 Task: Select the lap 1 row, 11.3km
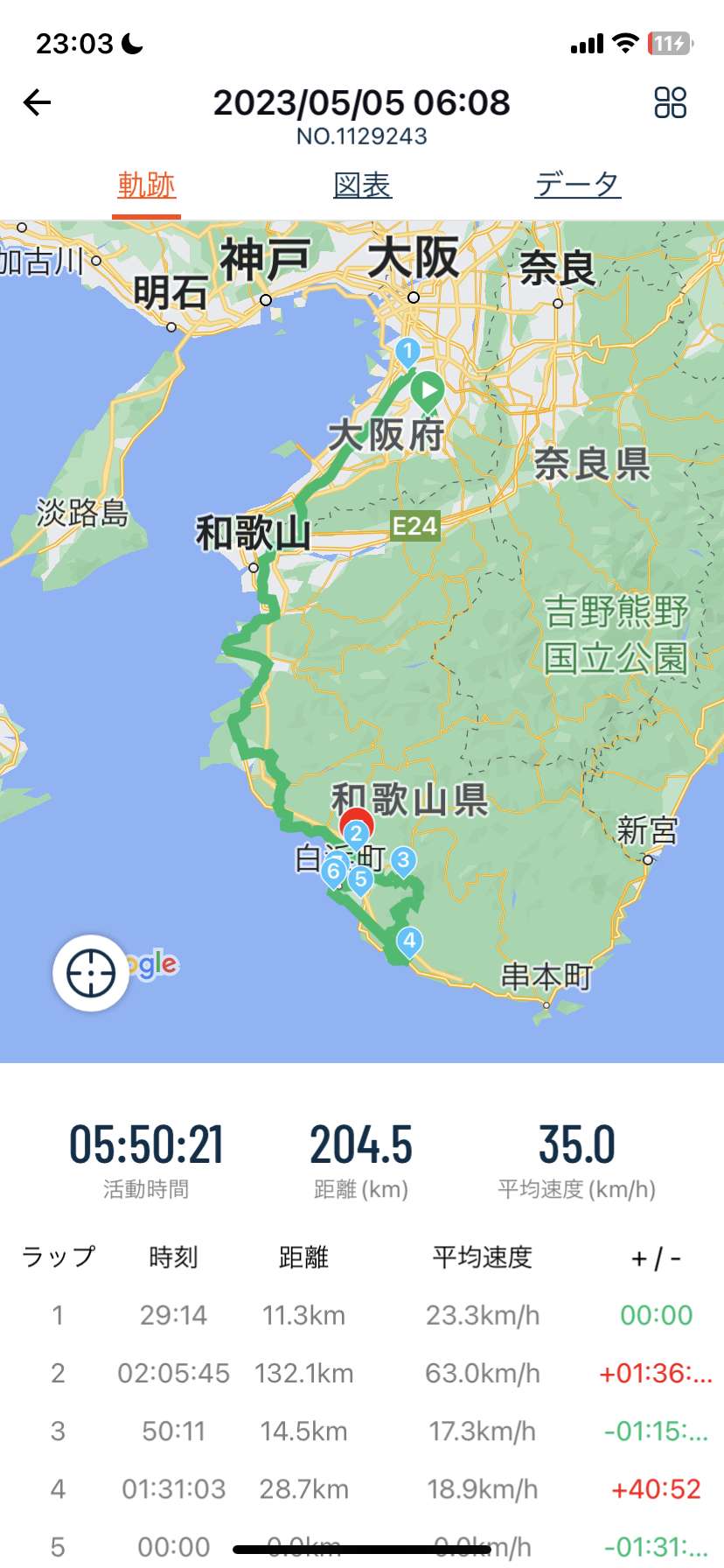[x=362, y=1315]
